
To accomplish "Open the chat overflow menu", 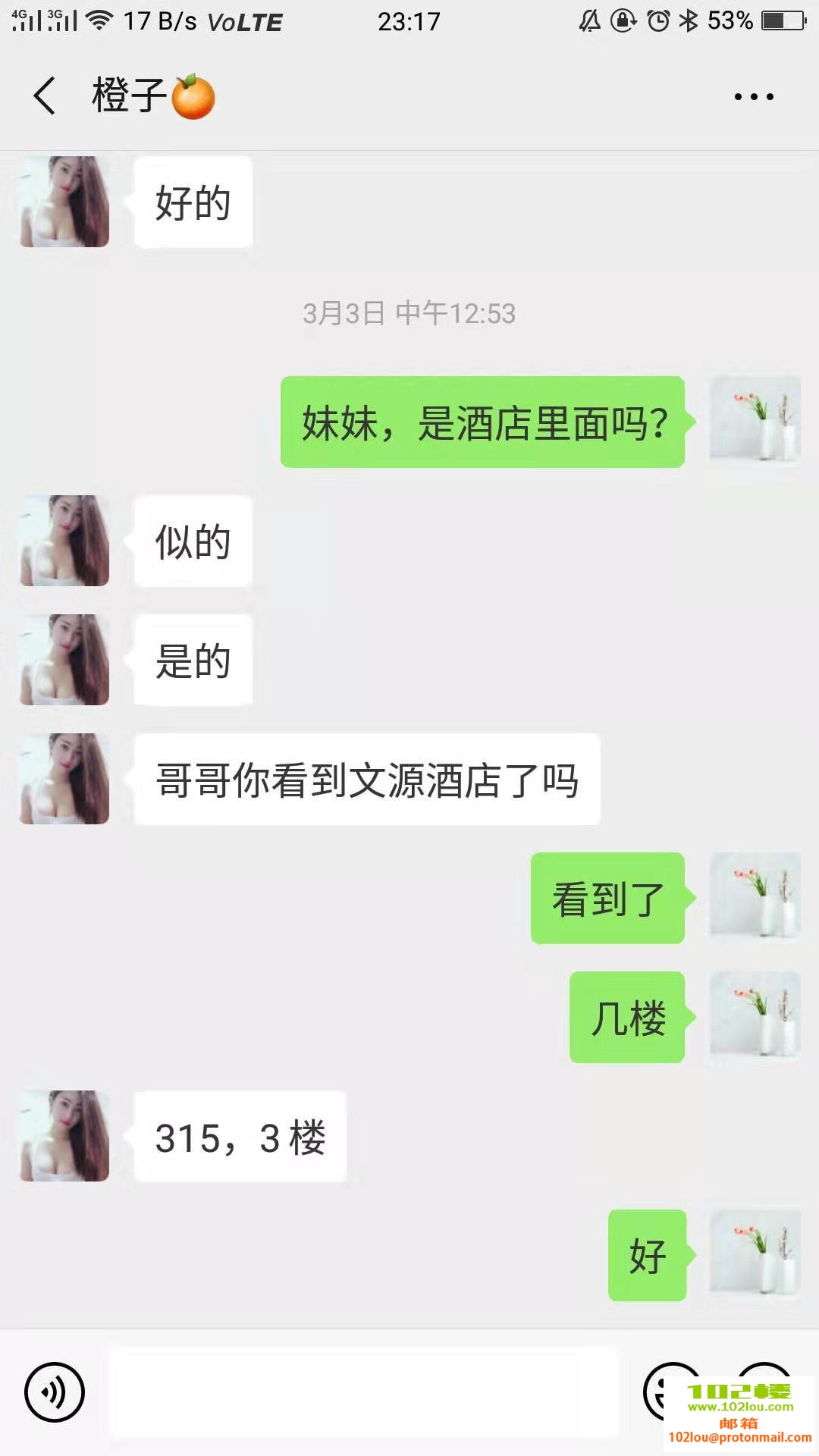I will coord(753,97).
